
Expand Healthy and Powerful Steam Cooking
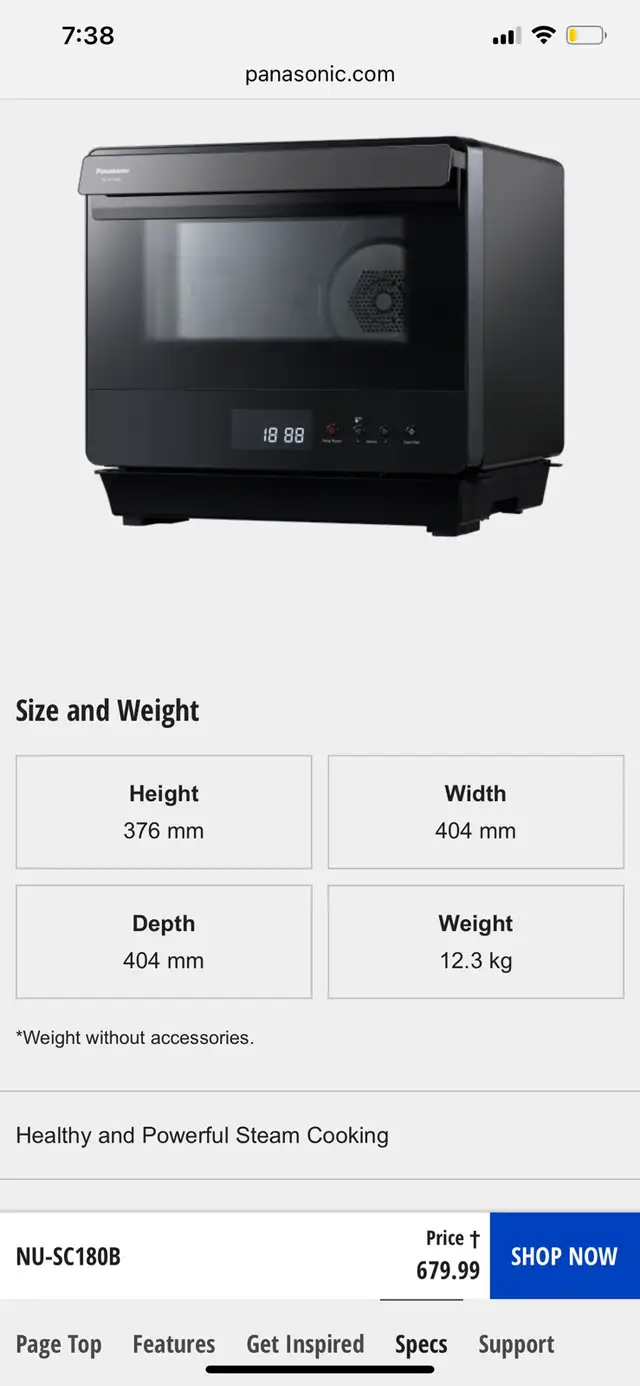[x=320, y=1135]
